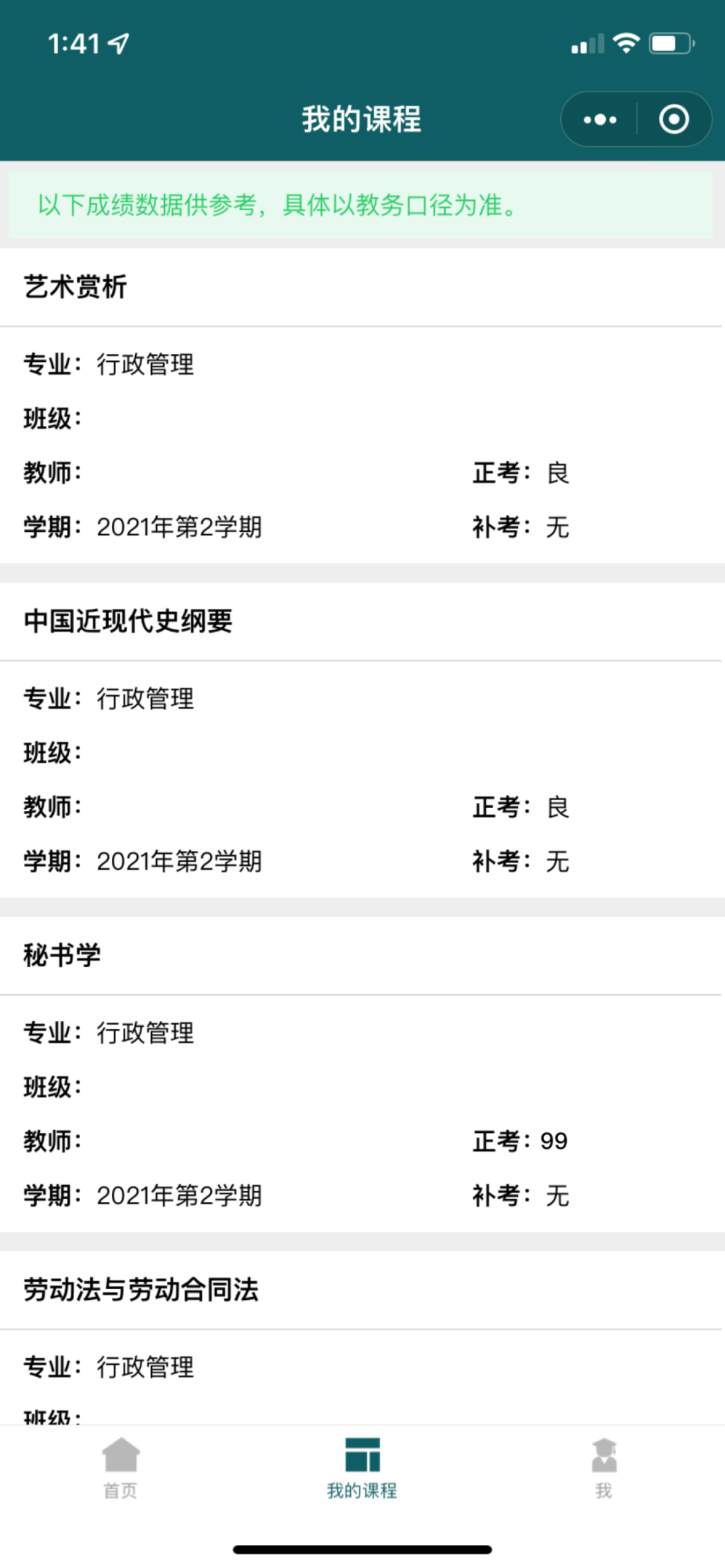The height and width of the screenshot is (1568, 725).
Task: Close the mini program via circle icon
Action: (x=673, y=120)
